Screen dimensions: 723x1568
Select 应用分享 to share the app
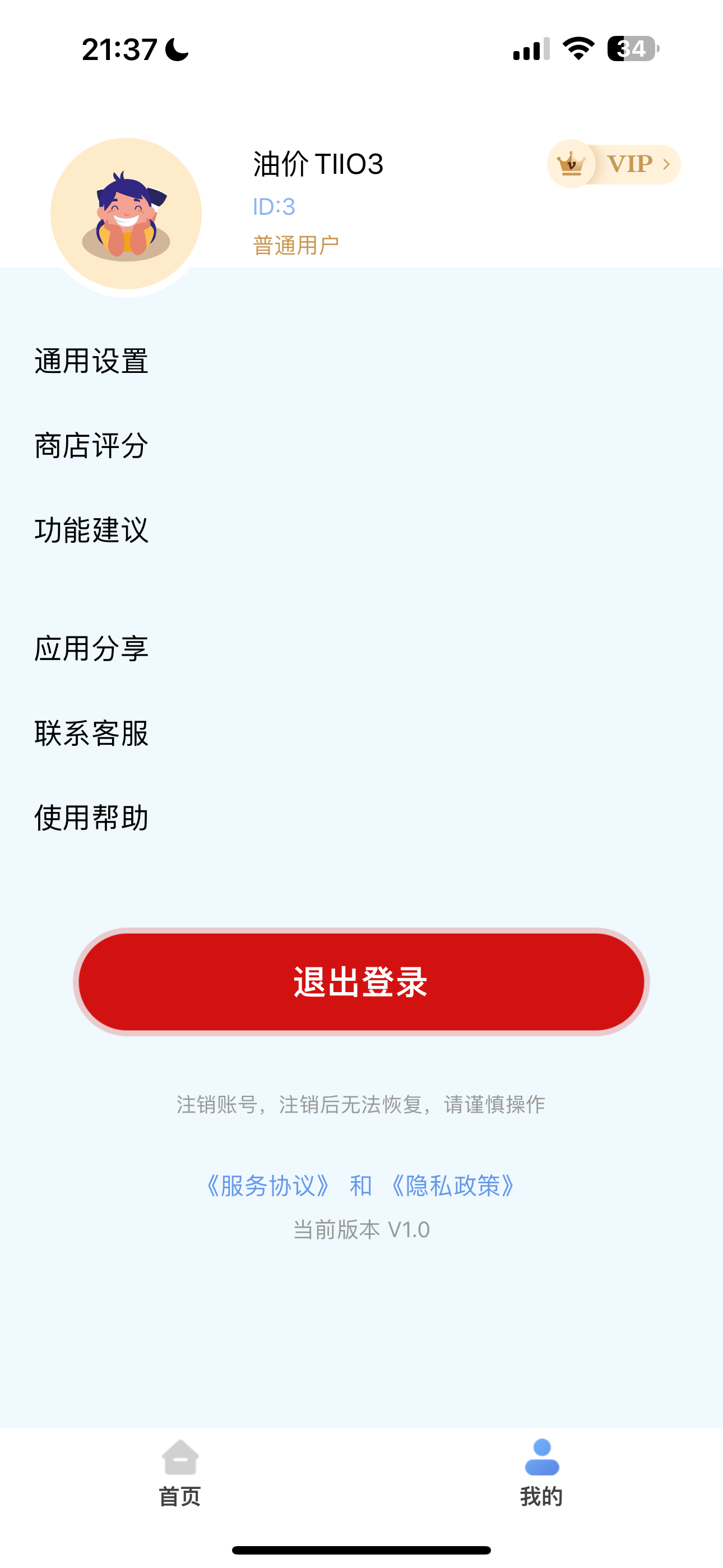[x=361, y=648]
